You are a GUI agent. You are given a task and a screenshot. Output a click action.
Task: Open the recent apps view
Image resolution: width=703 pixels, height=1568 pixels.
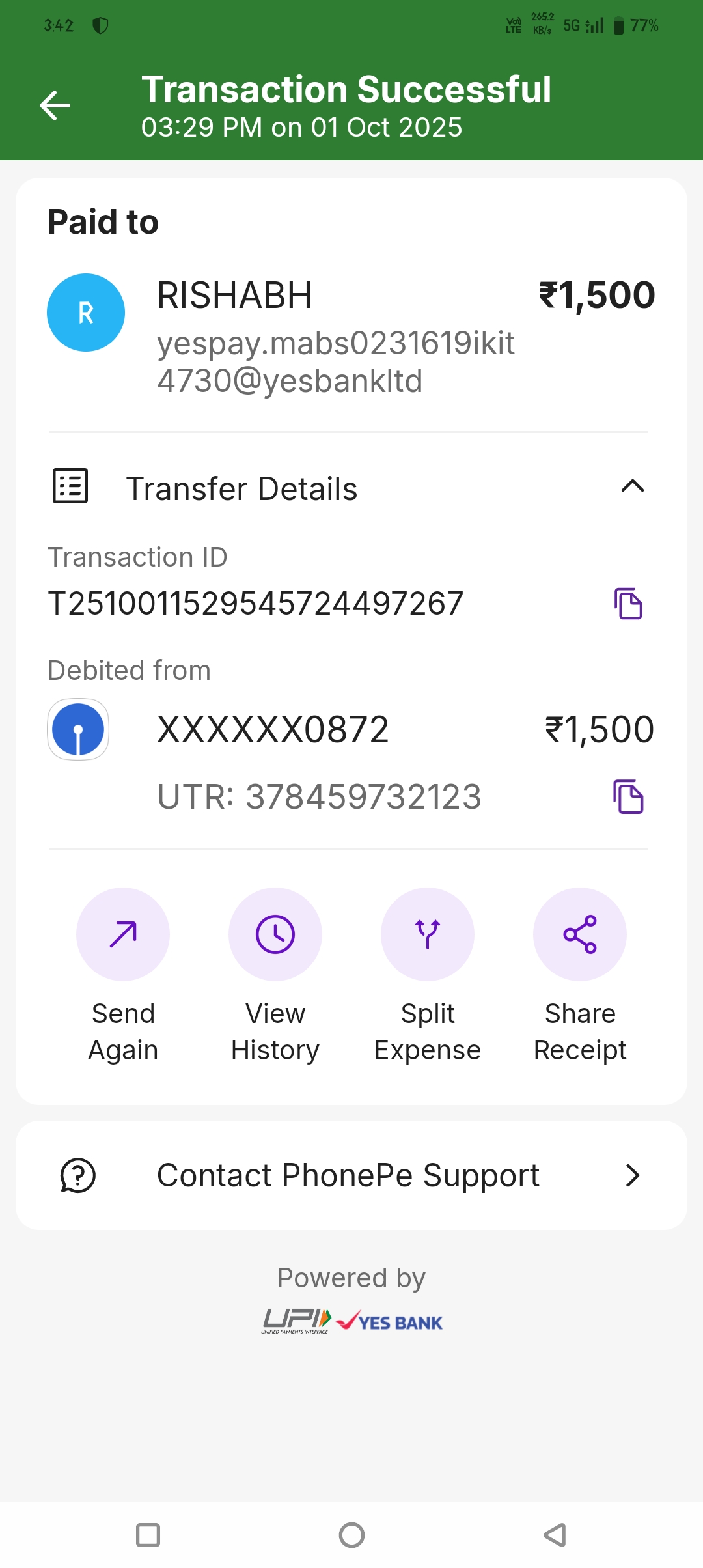point(148,1535)
